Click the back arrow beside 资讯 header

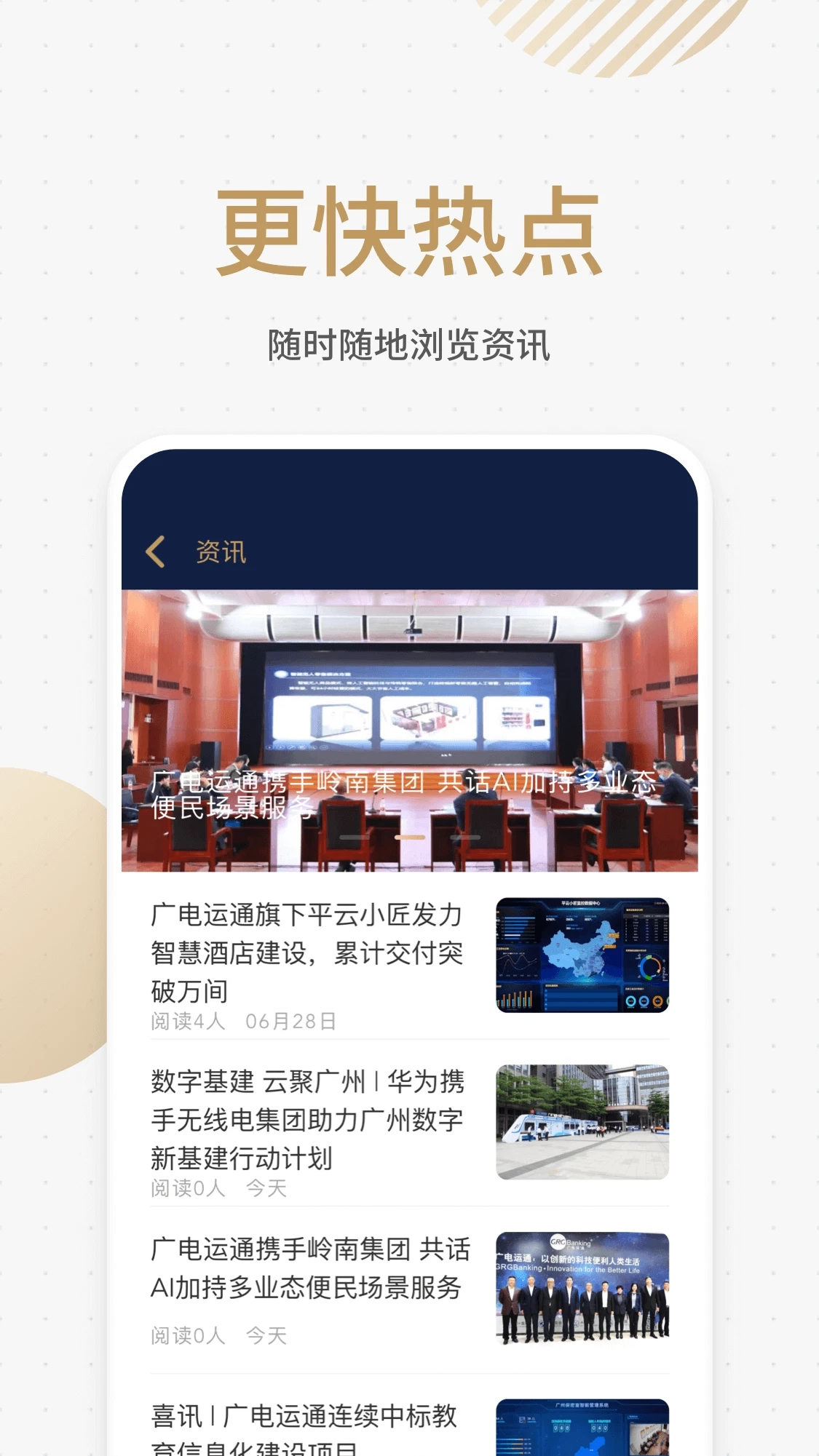[154, 553]
